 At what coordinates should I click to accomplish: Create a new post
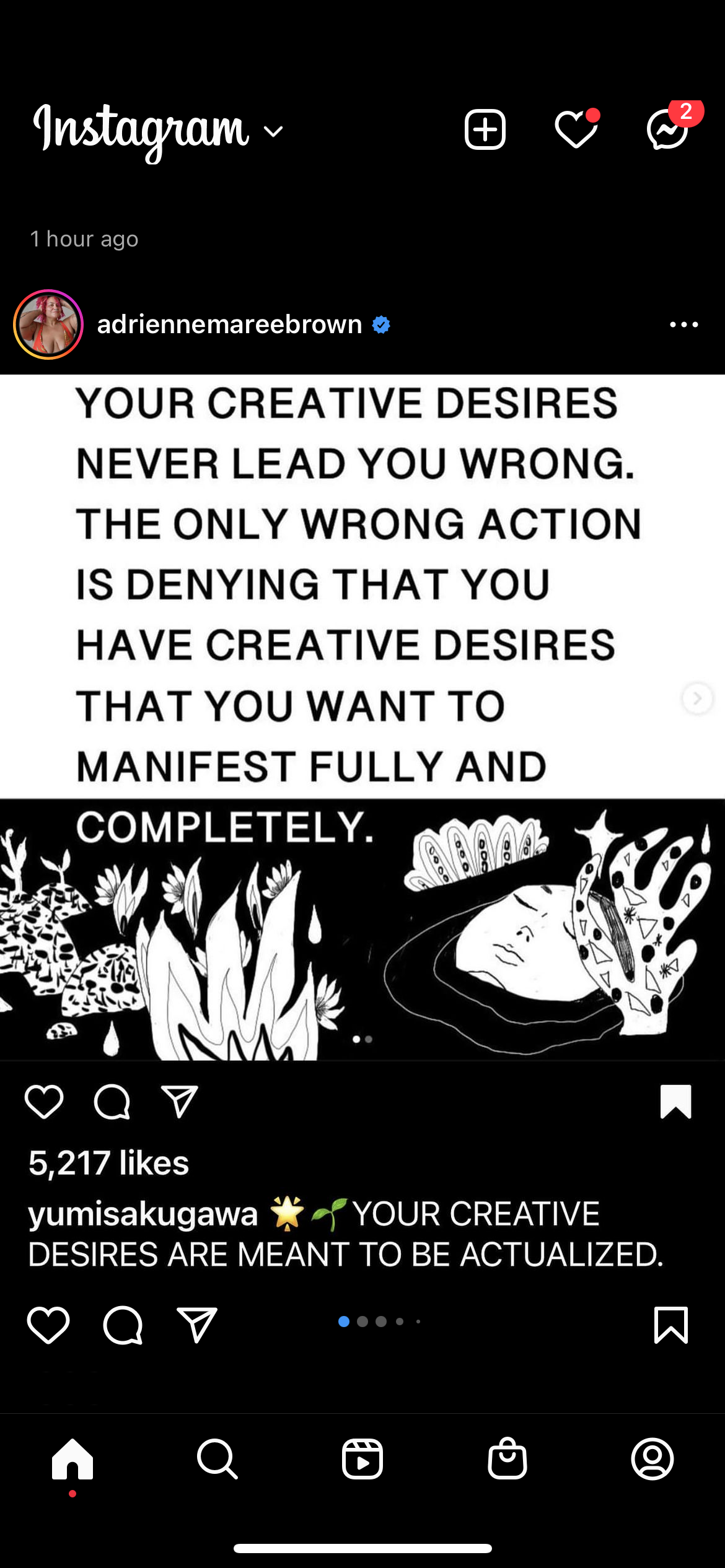[x=485, y=130]
